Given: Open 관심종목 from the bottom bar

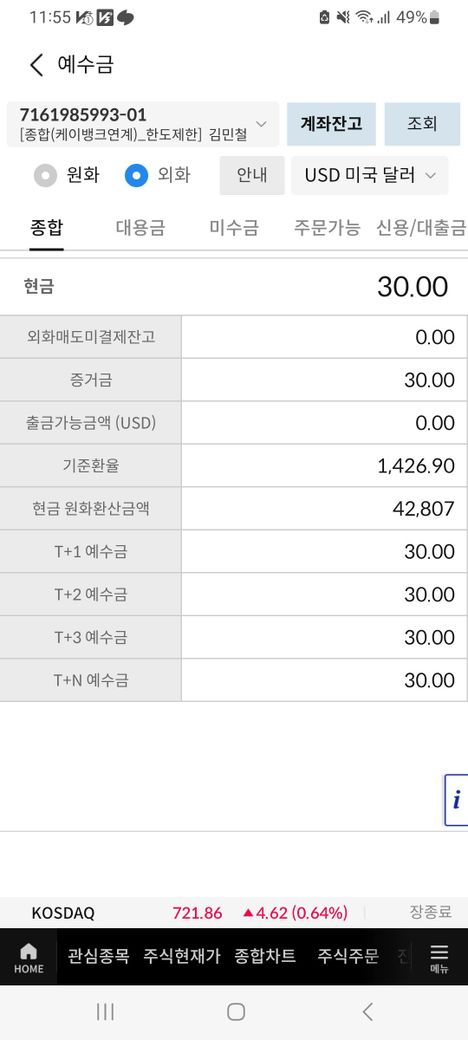Looking at the screenshot, I should click(98, 956).
